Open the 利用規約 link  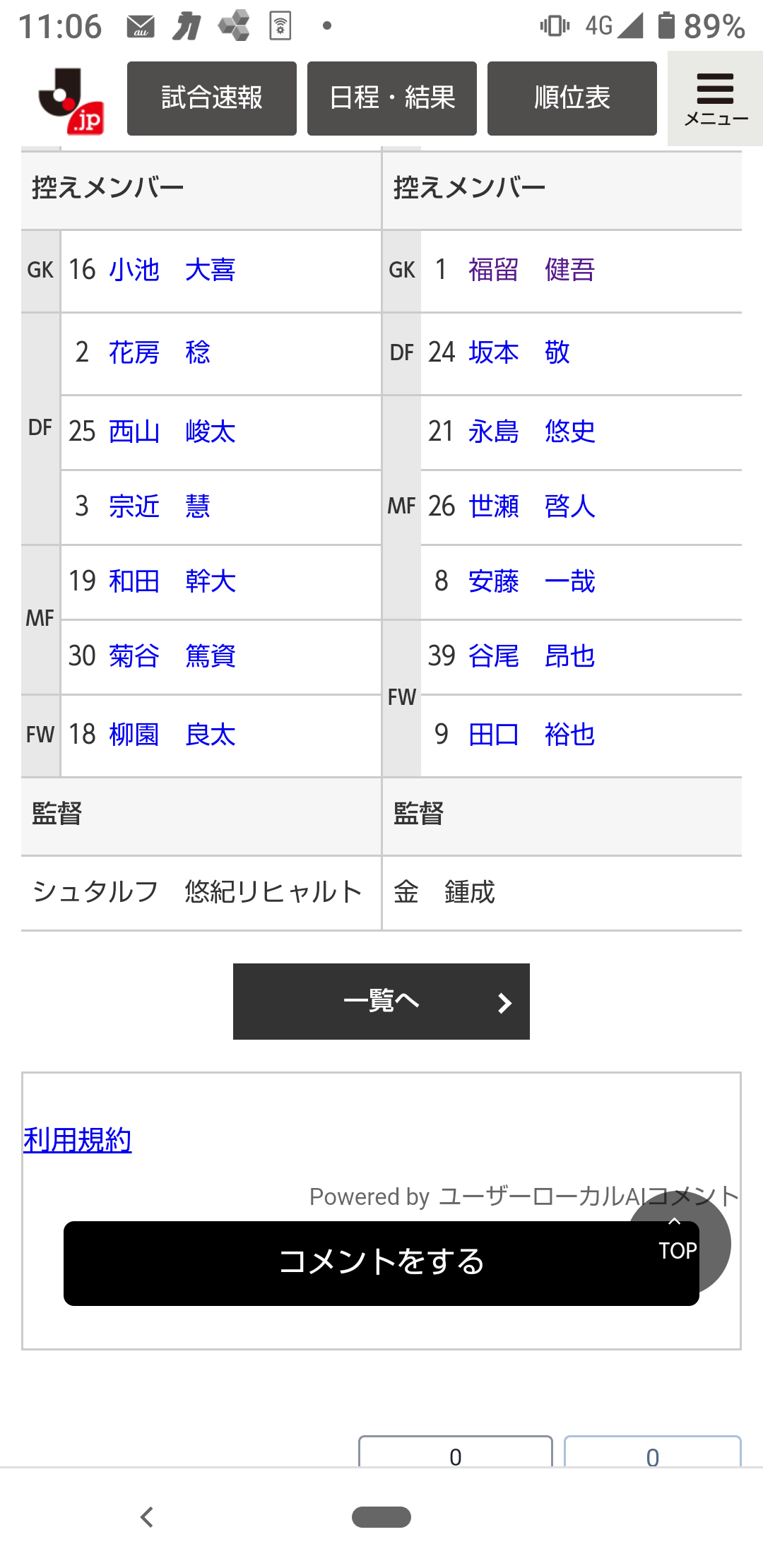(x=78, y=1140)
